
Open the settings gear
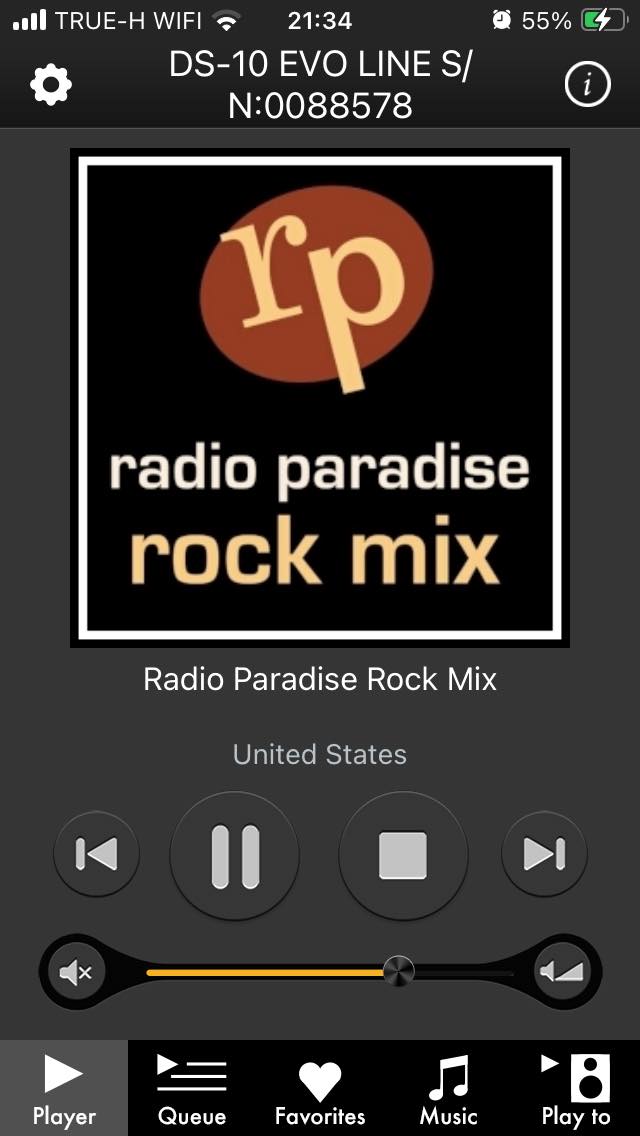51,86
